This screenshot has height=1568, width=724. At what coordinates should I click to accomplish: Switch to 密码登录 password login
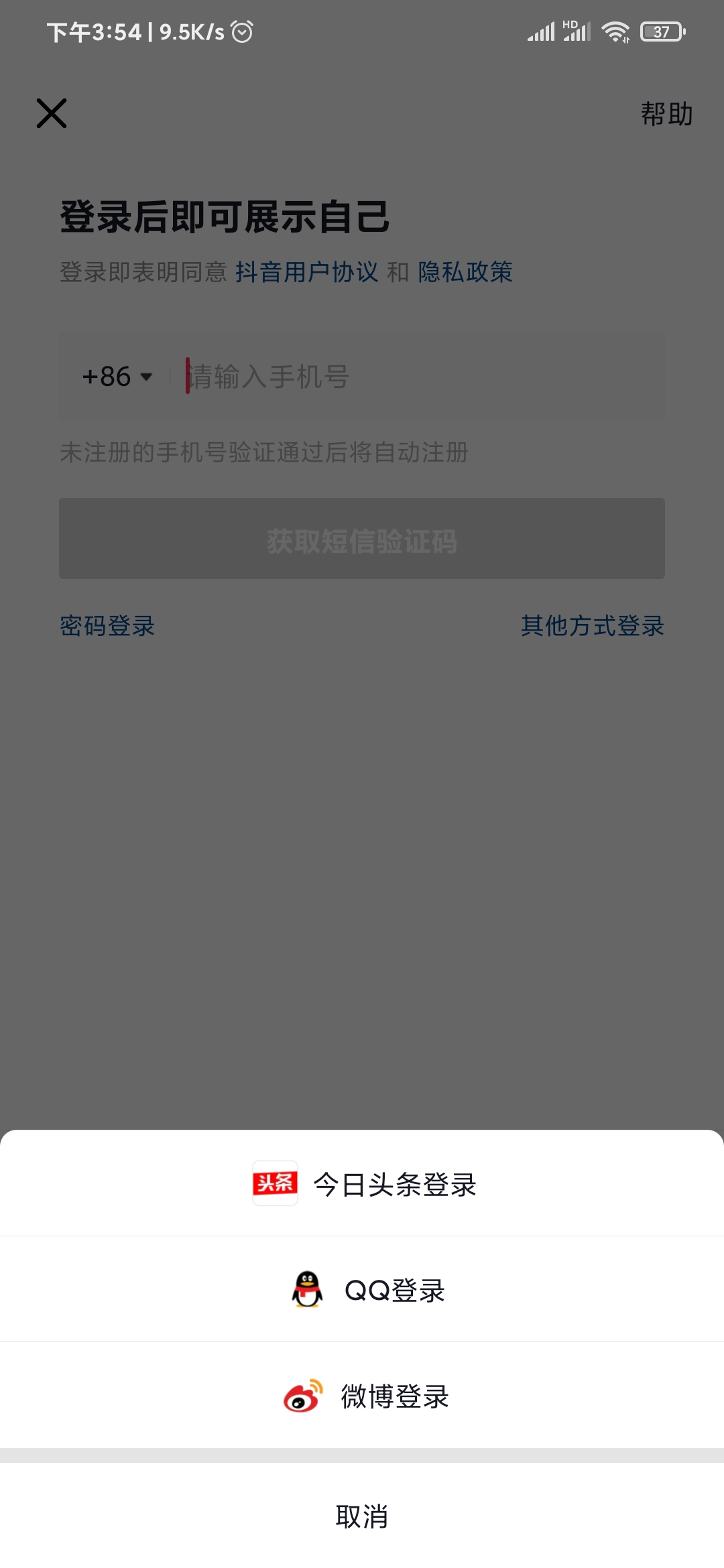107,626
